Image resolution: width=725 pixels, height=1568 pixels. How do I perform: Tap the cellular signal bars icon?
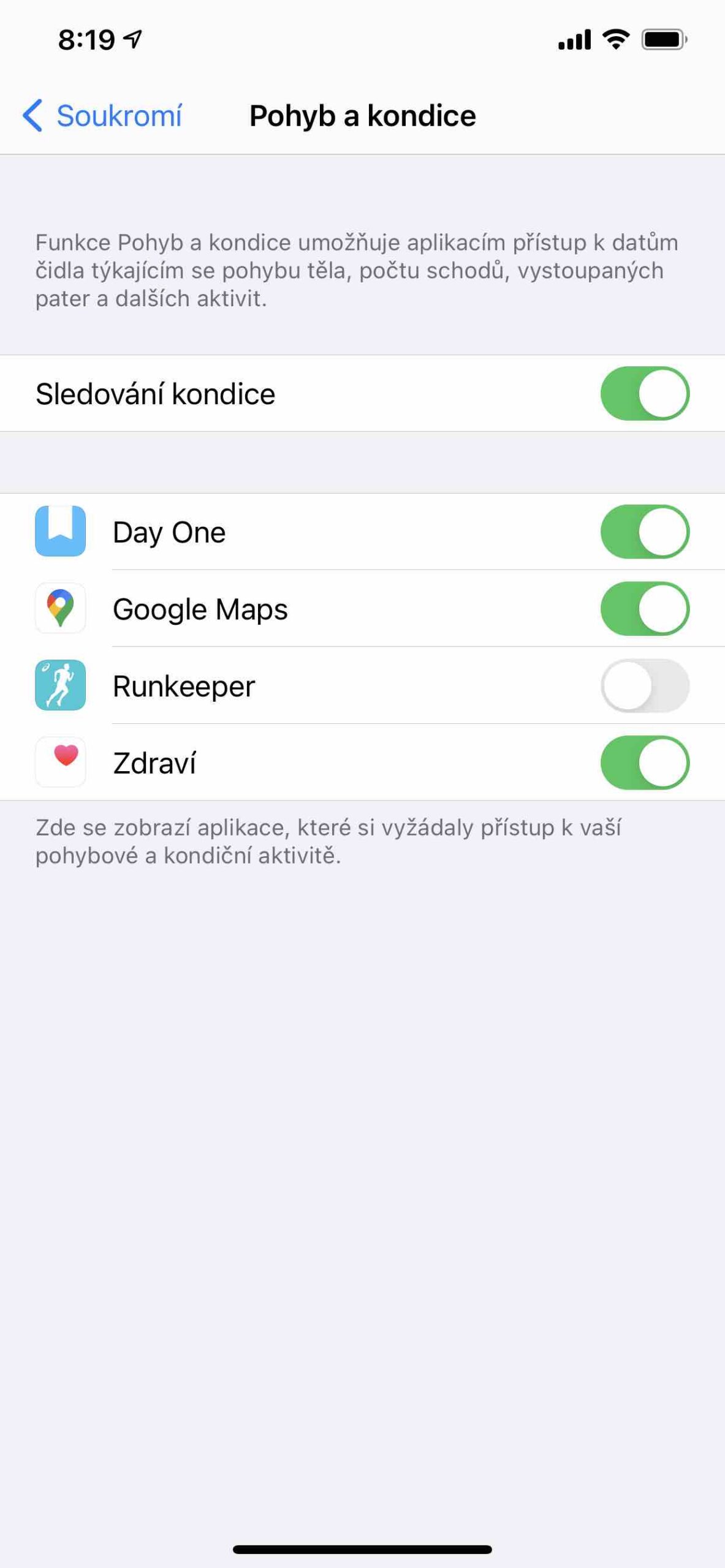click(575, 39)
